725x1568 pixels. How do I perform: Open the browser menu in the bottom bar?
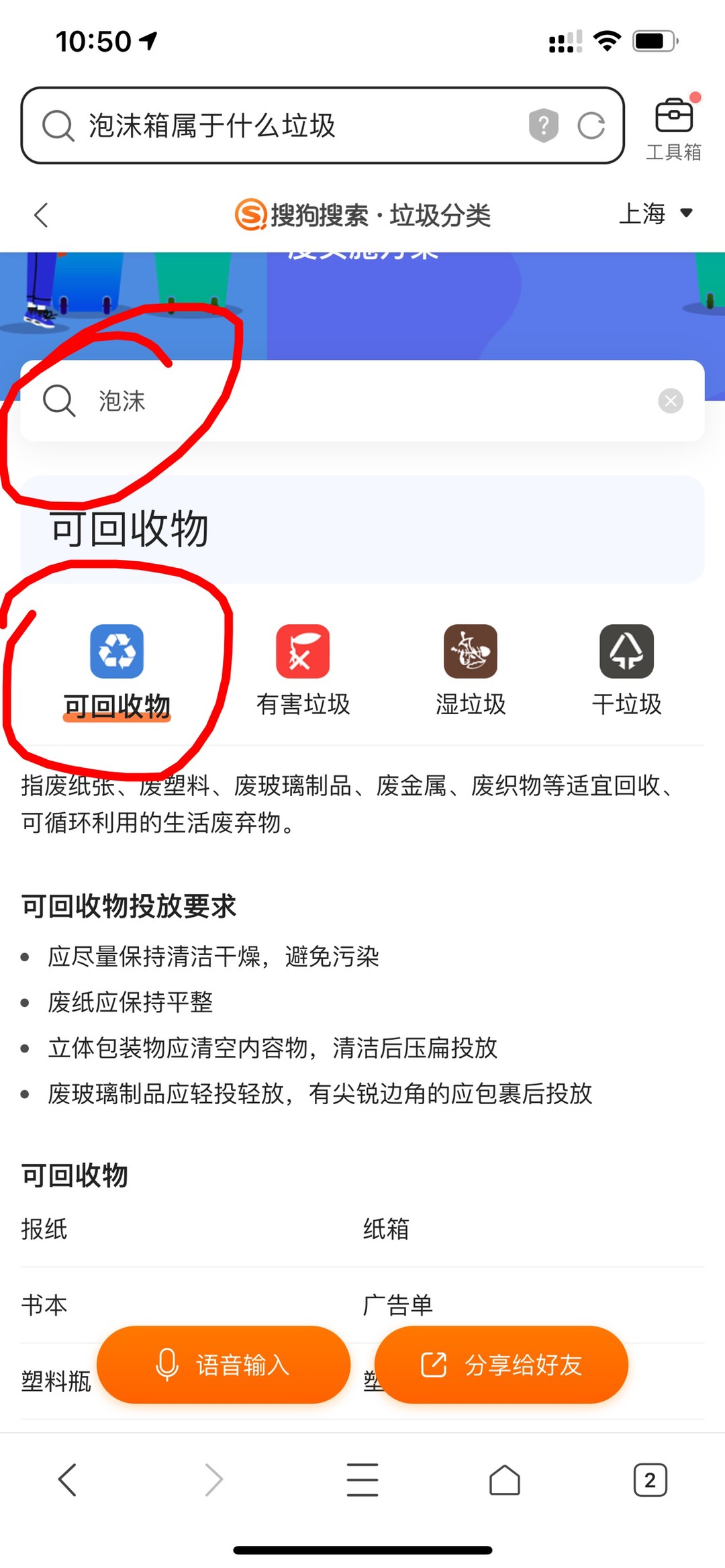(362, 1480)
